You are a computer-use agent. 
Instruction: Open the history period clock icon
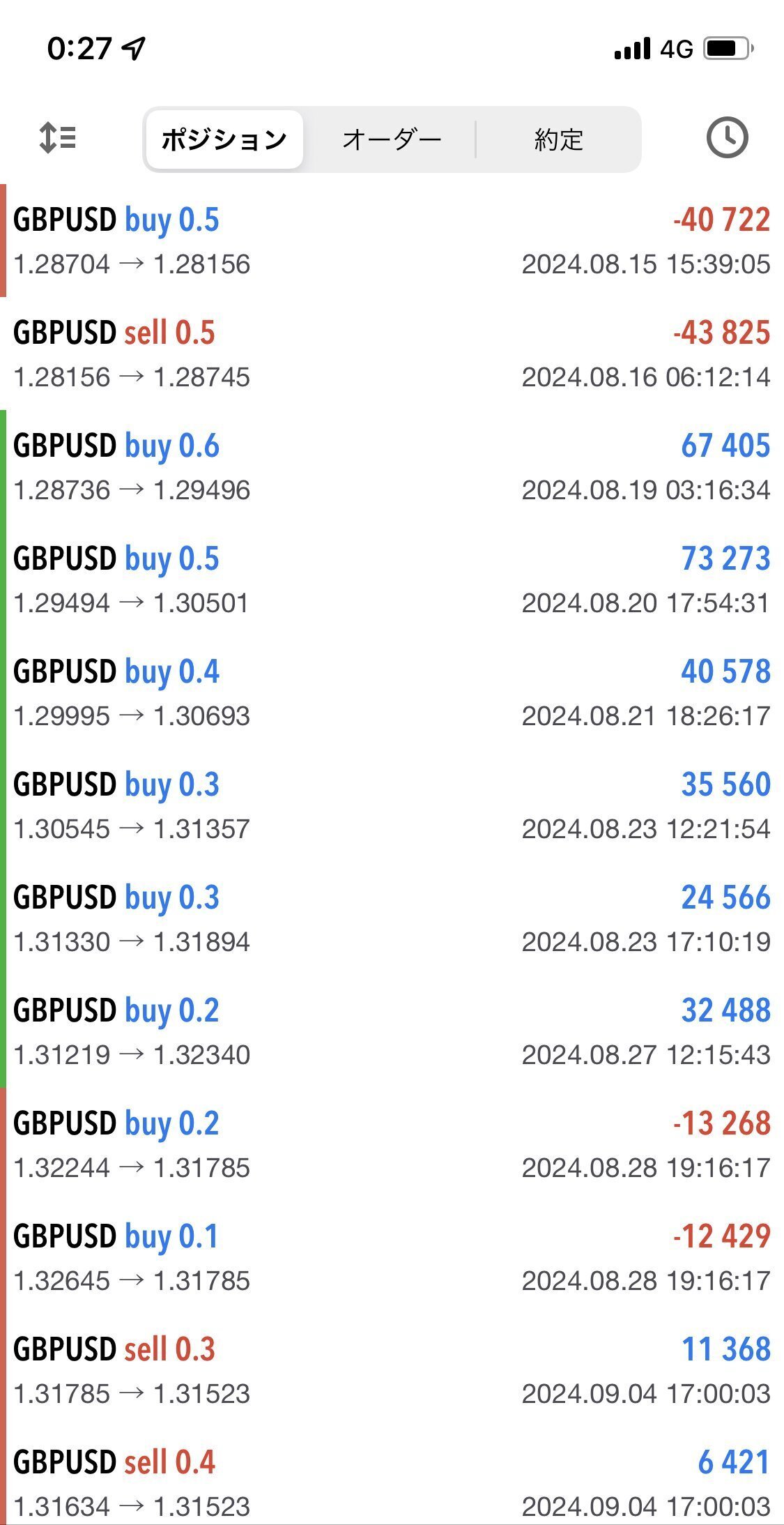tap(727, 137)
